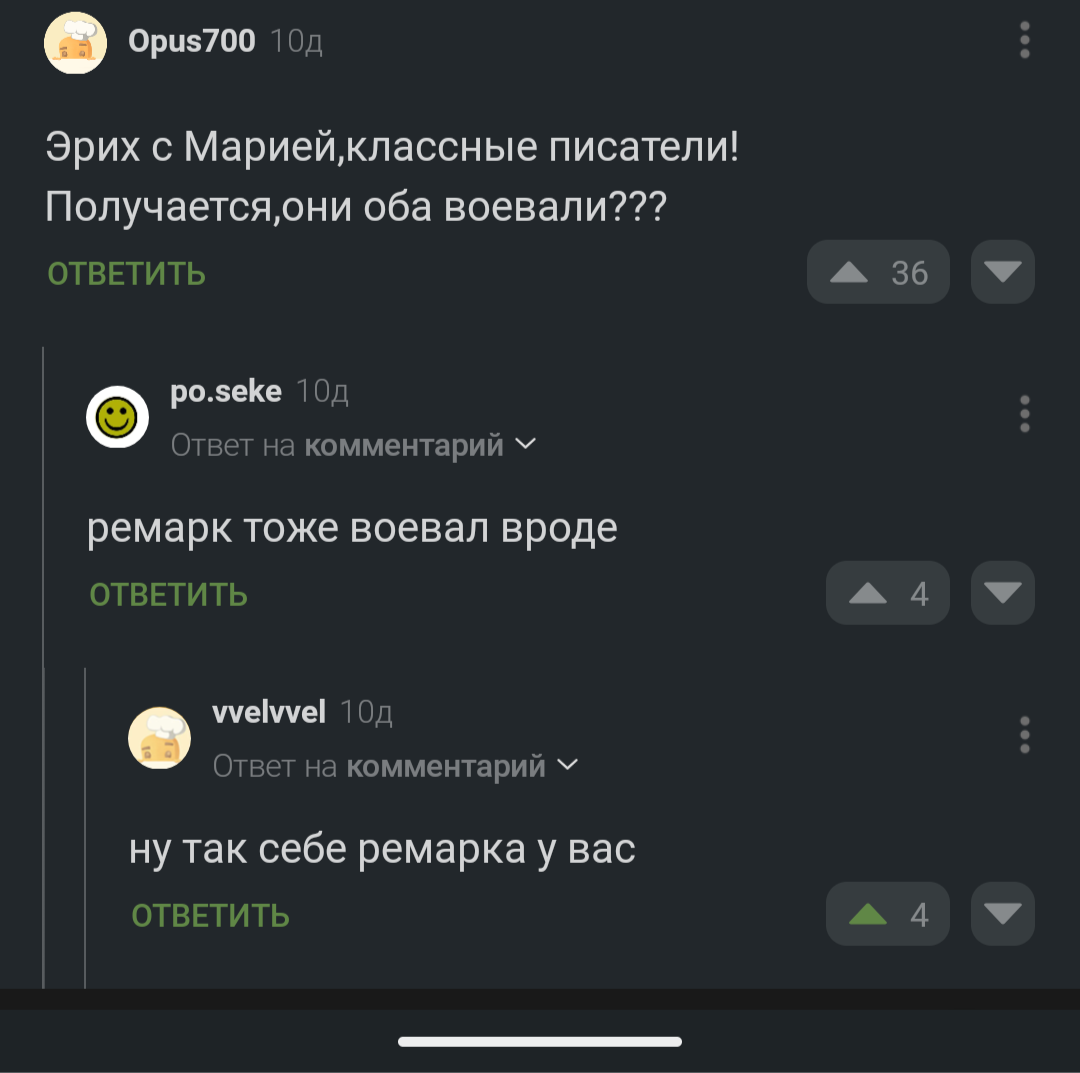Open overflow menu on vvelvvel's comment

point(1024,734)
